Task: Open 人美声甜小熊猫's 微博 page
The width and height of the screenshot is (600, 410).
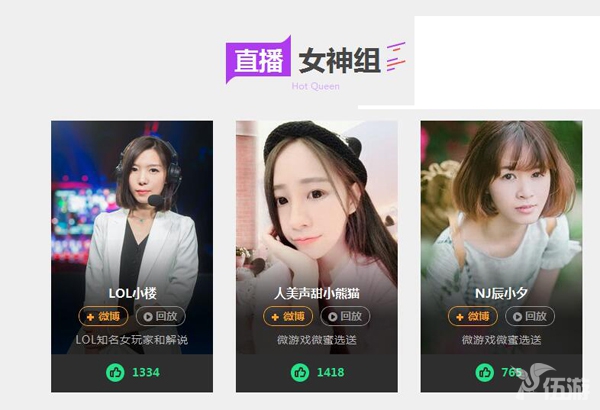Action: [x=288, y=316]
